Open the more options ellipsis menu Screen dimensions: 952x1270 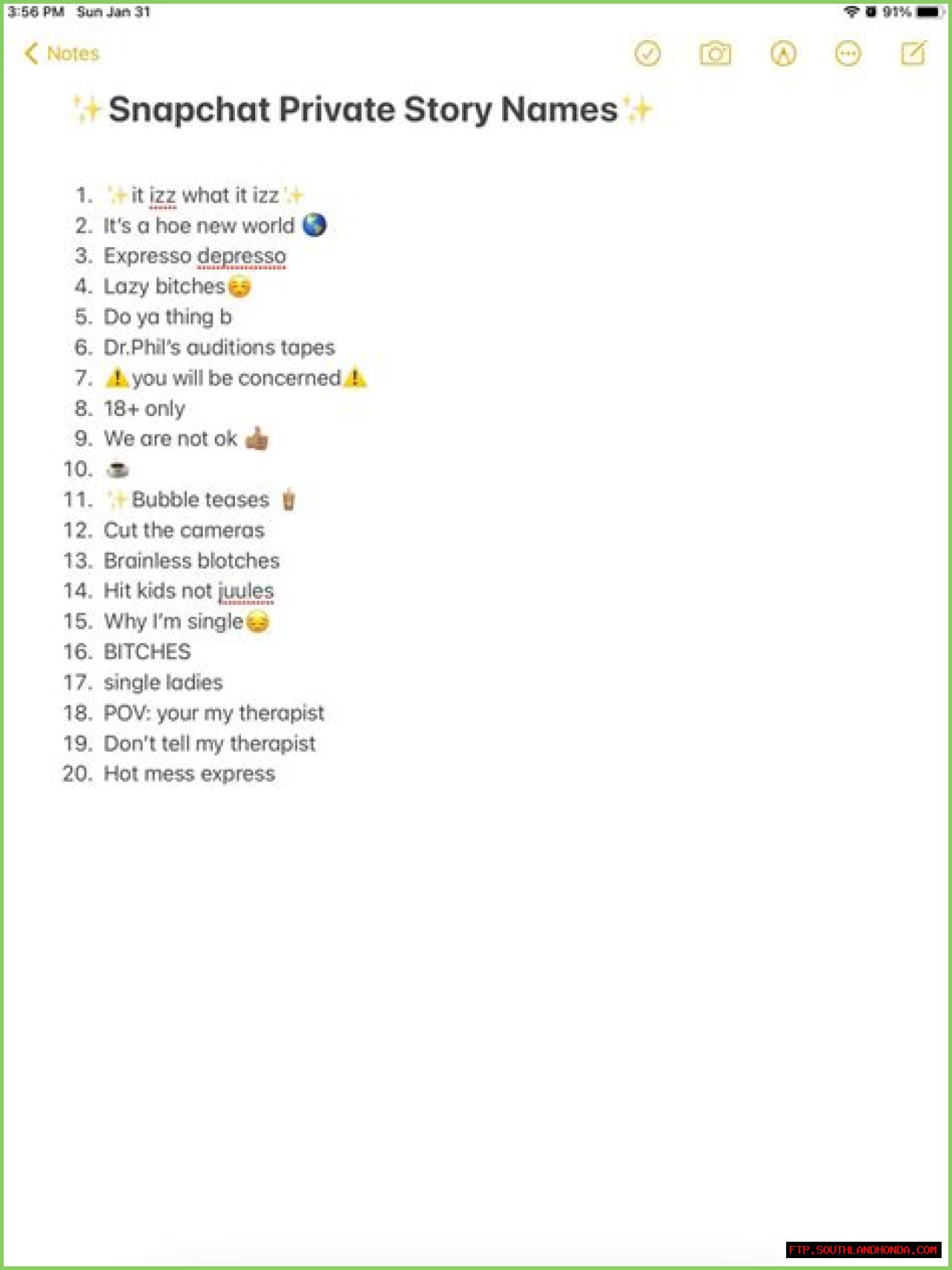(848, 54)
